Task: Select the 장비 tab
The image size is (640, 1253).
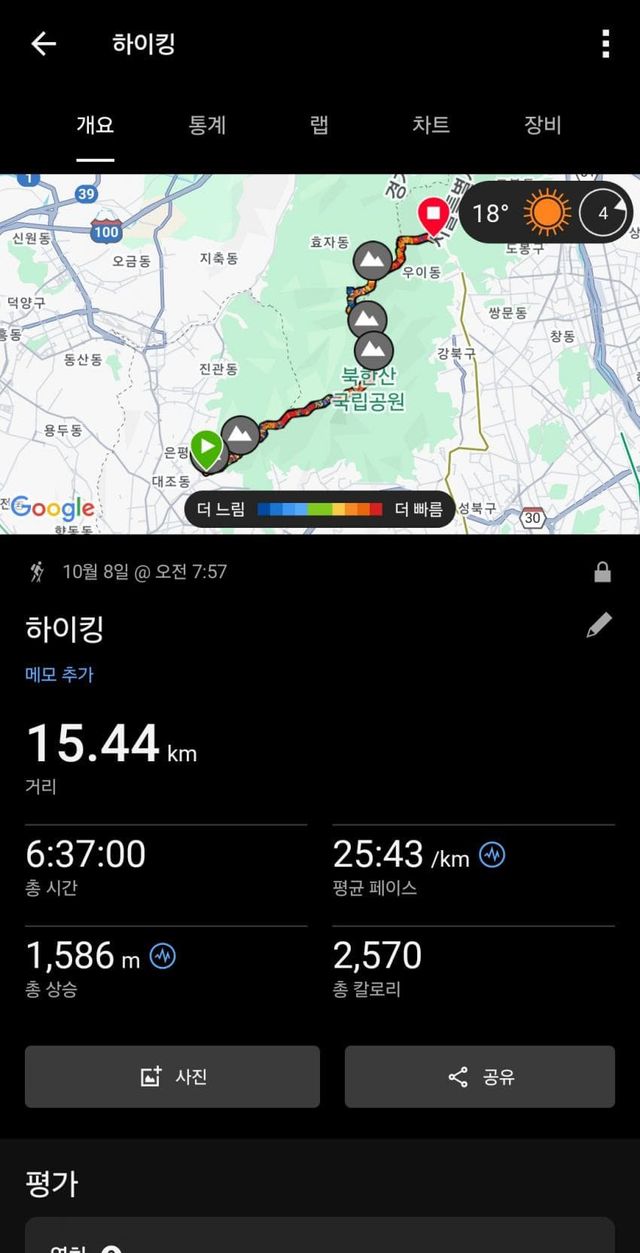Action: (x=543, y=125)
